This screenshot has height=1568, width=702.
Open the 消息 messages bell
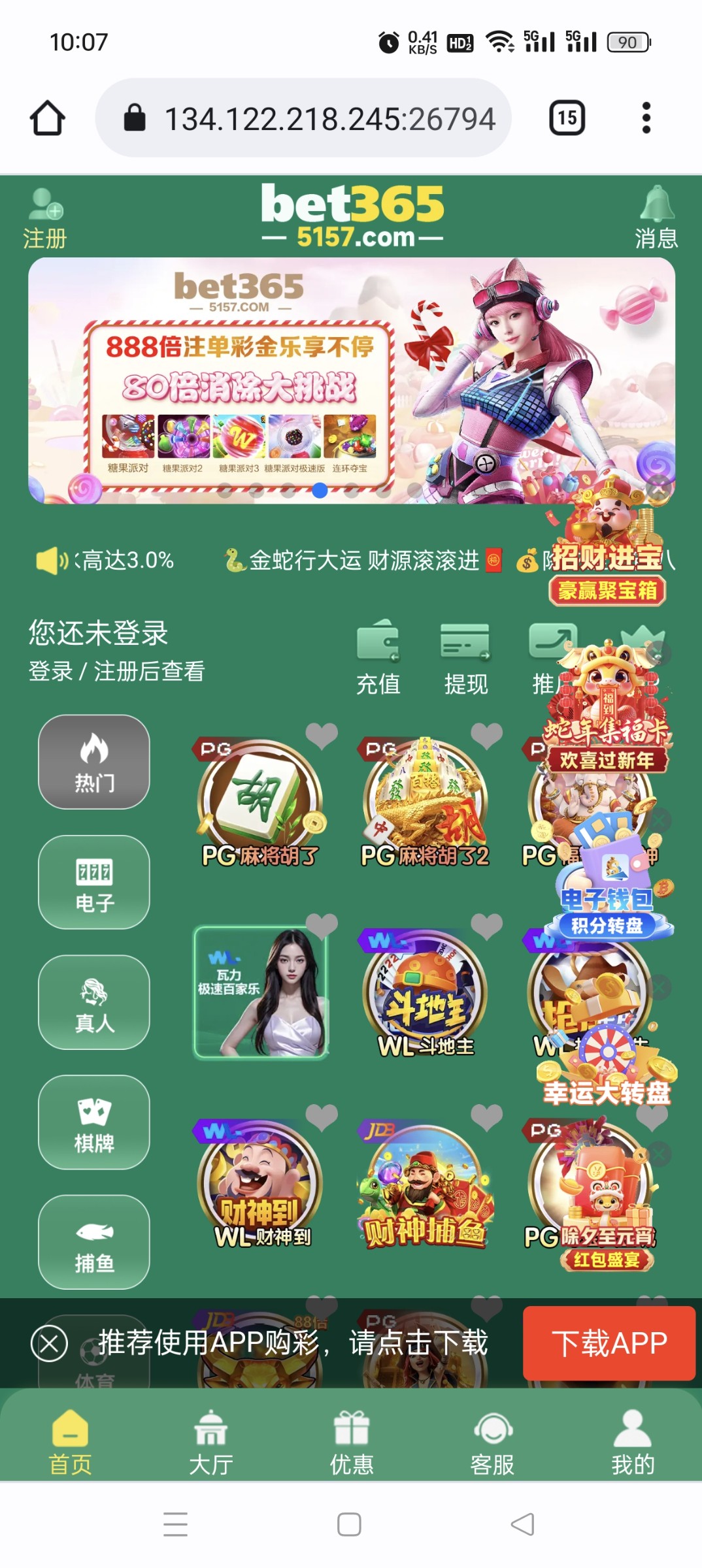(656, 219)
